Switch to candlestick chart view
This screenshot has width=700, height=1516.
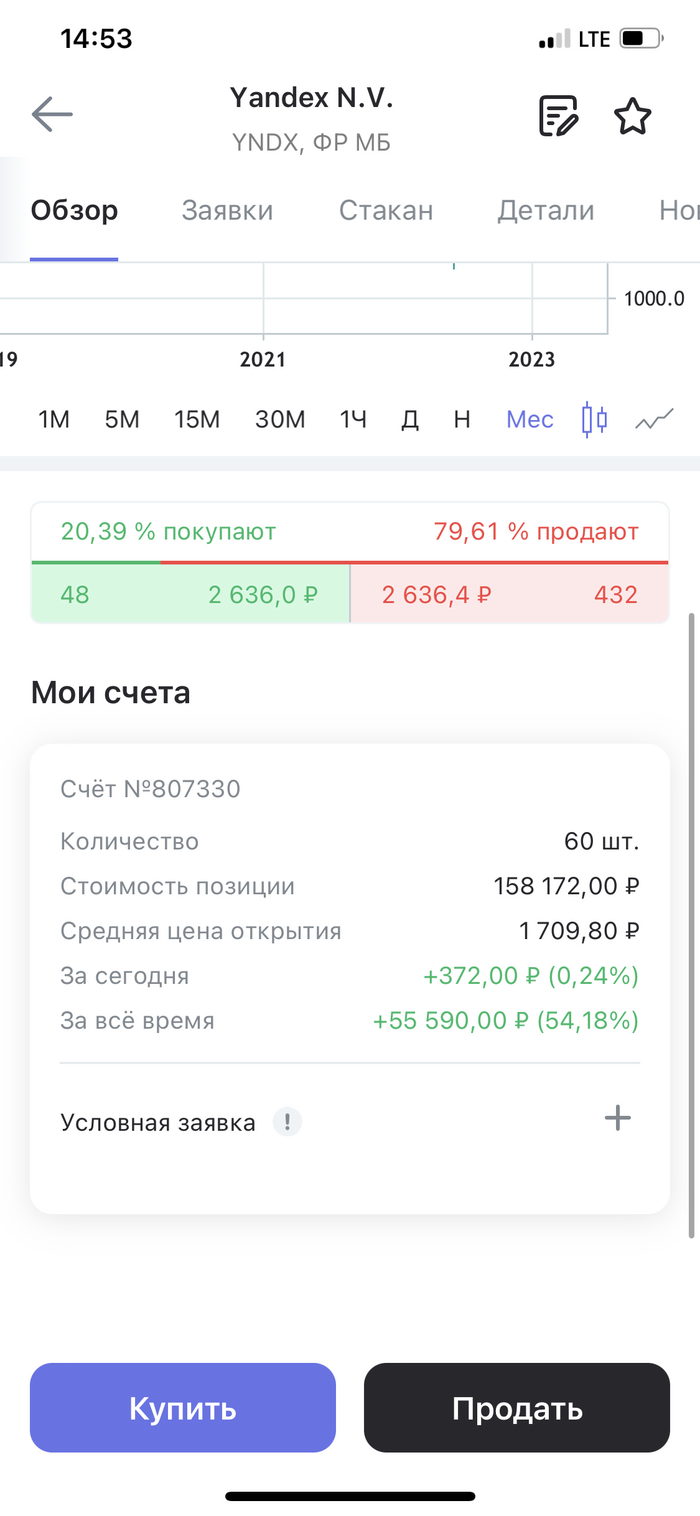pos(595,419)
